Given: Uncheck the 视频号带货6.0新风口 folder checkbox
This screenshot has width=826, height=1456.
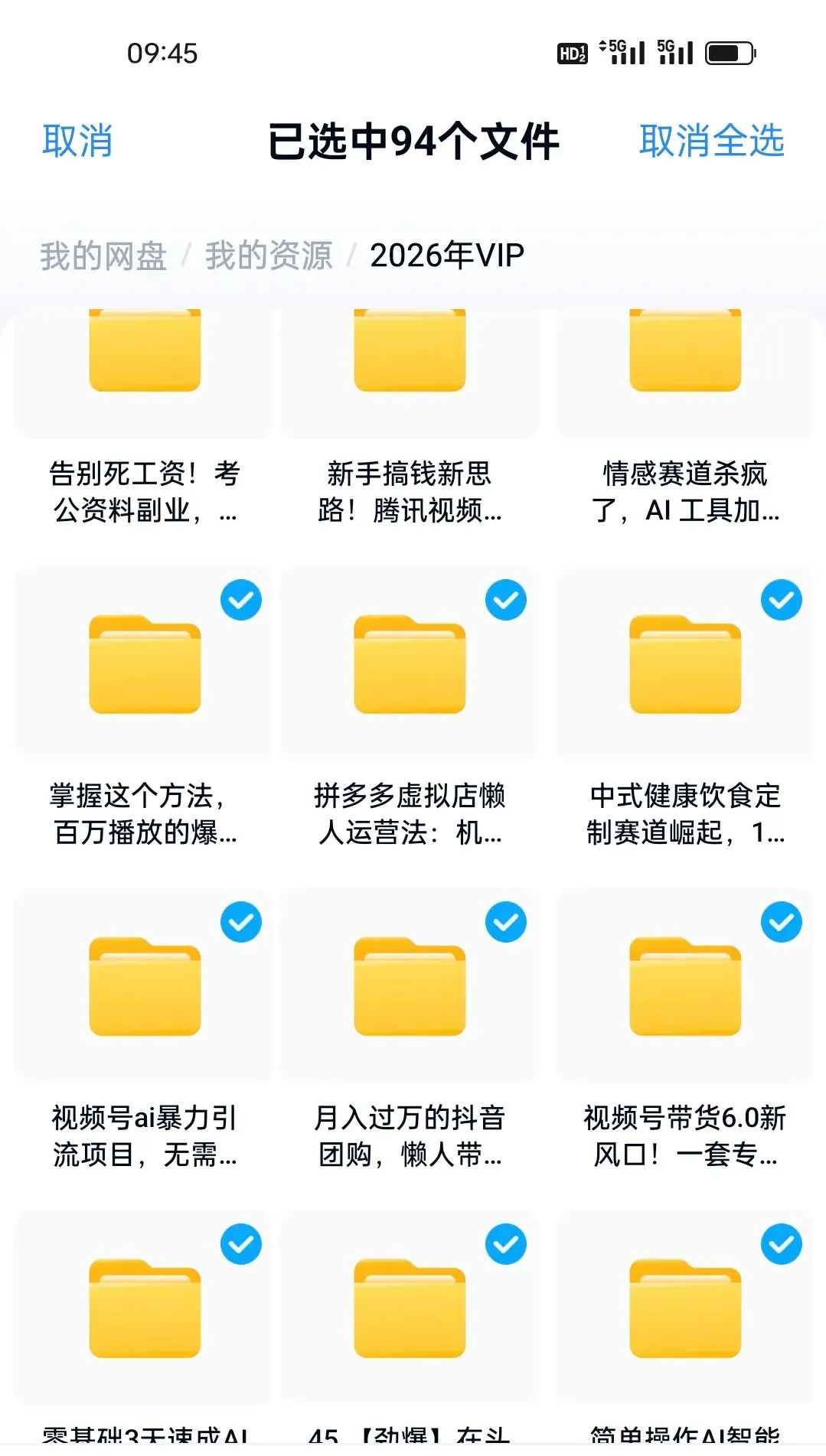Looking at the screenshot, I should [x=781, y=923].
